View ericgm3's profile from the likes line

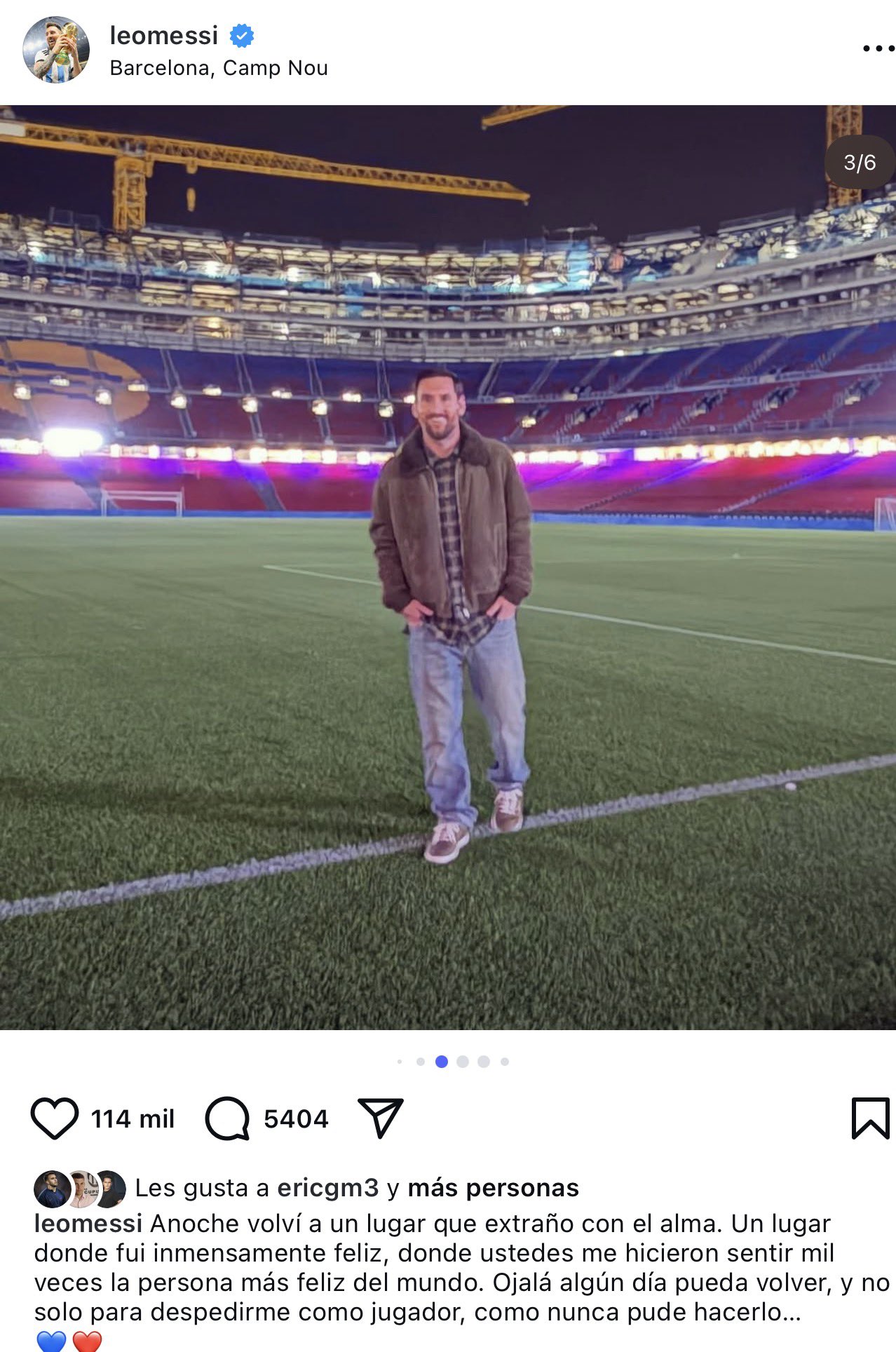click(327, 1188)
